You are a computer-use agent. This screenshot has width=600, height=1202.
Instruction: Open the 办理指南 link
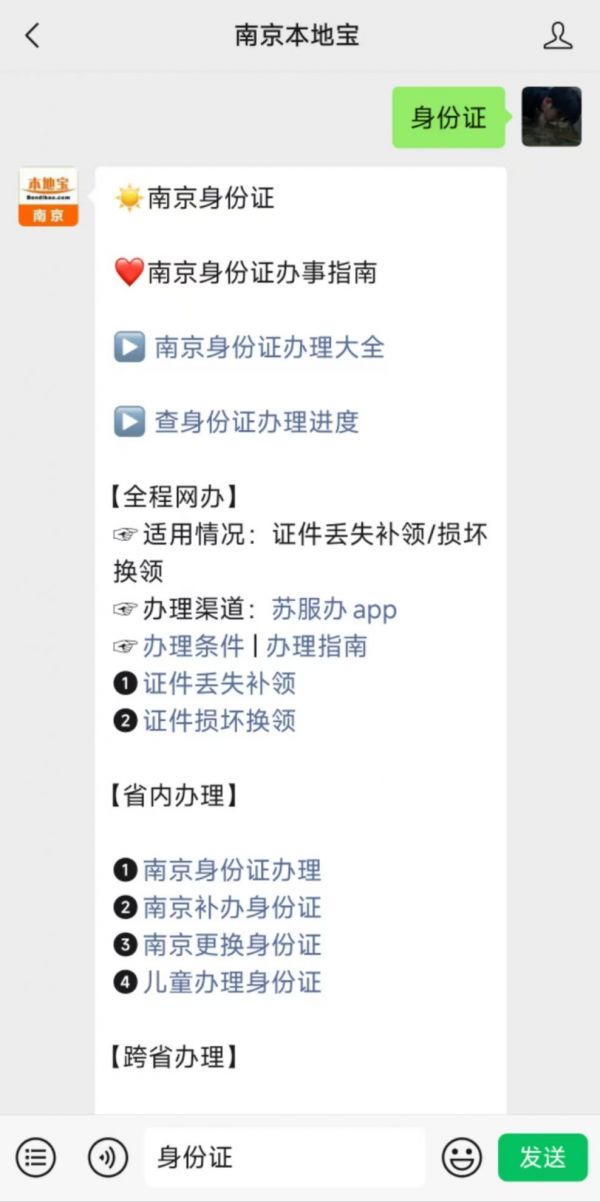pyautogui.click(x=316, y=646)
